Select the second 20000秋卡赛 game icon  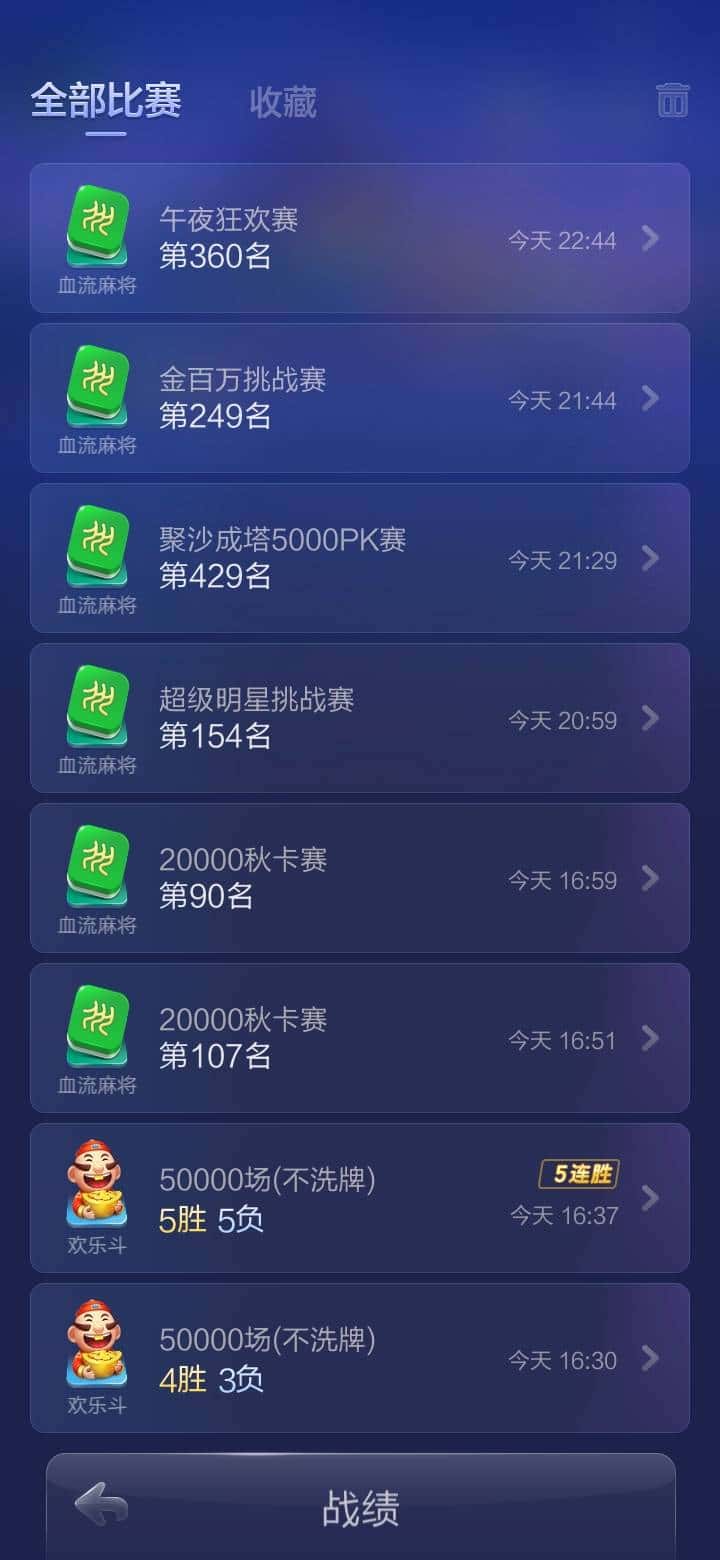coord(97,1025)
